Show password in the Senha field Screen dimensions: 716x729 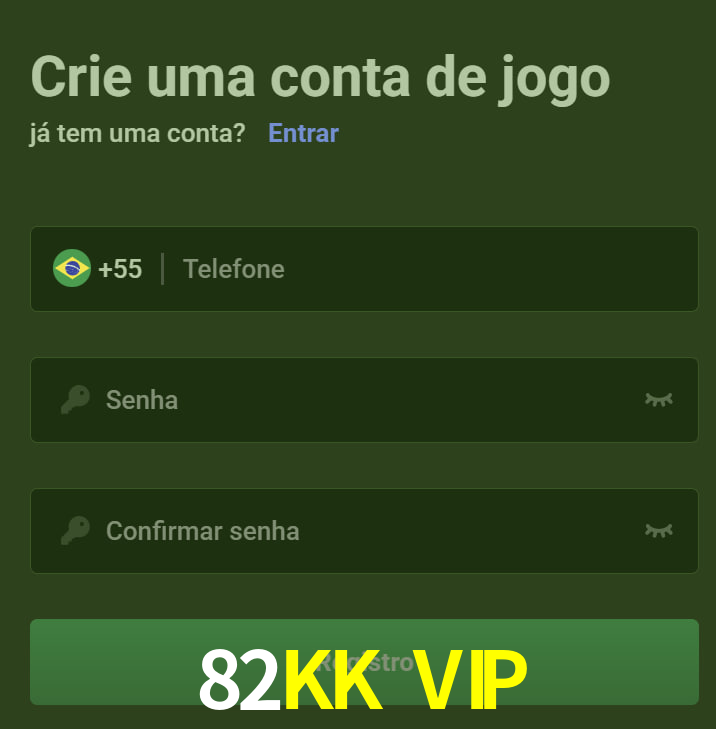pyautogui.click(x=658, y=400)
